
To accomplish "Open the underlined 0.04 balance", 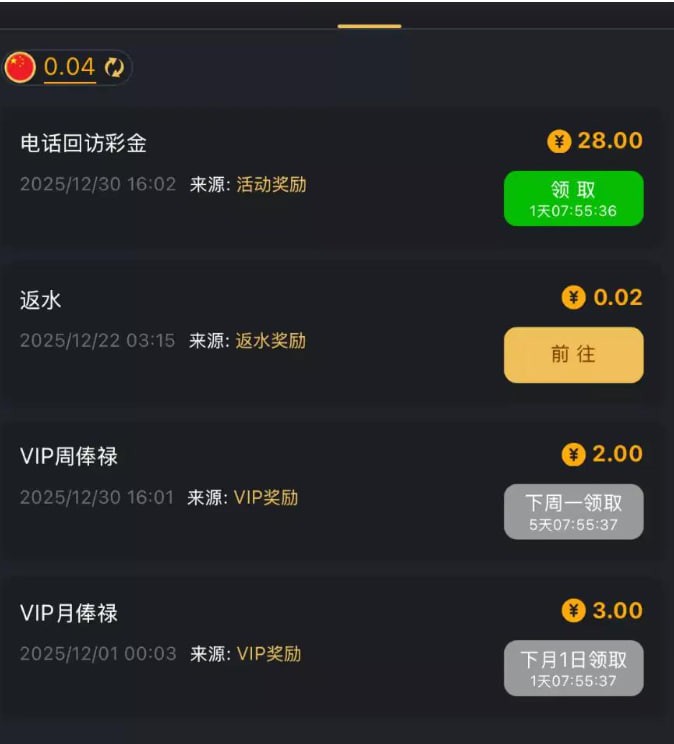I will tap(70, 67).
